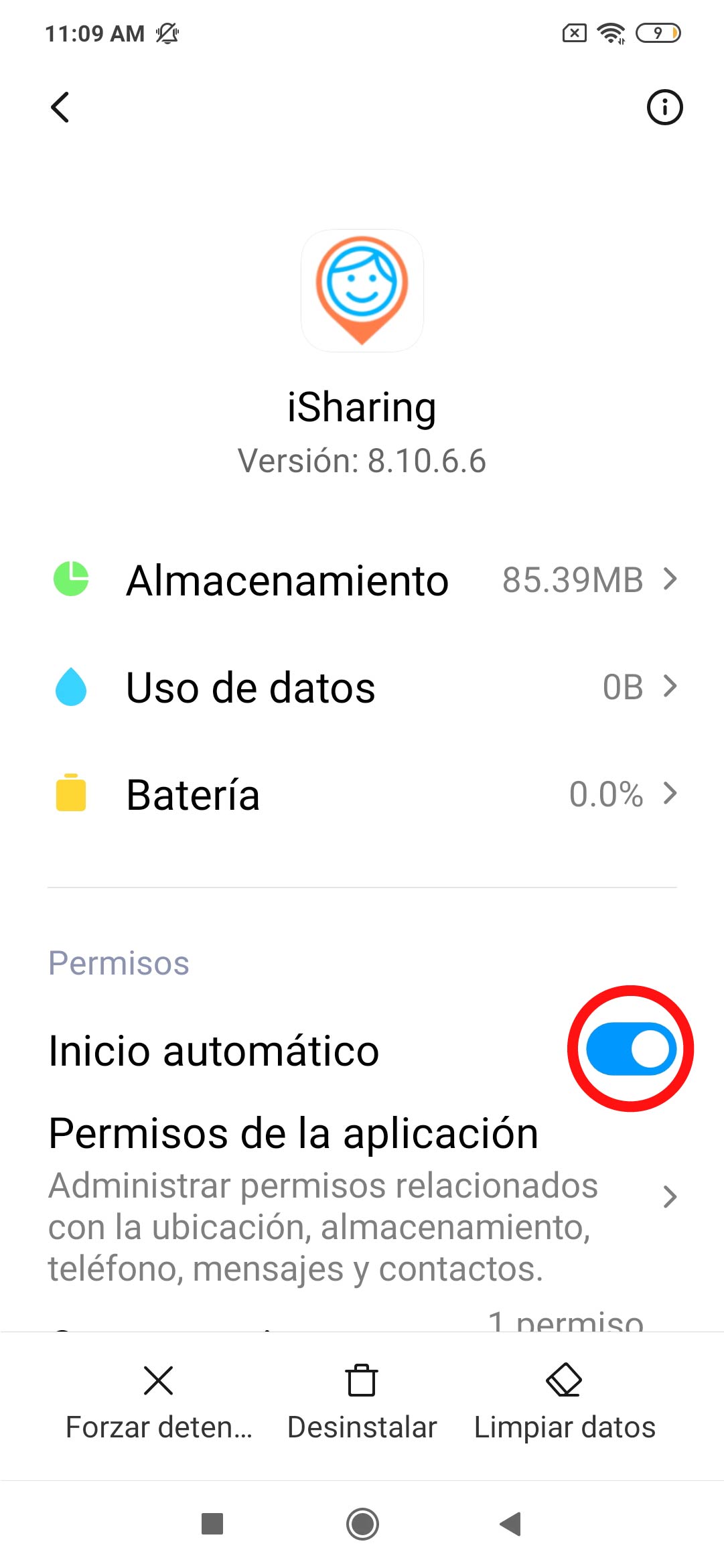Turn off the Inicio automático switch
The image size is (724, 1568).
click(x=630, y=1049)
